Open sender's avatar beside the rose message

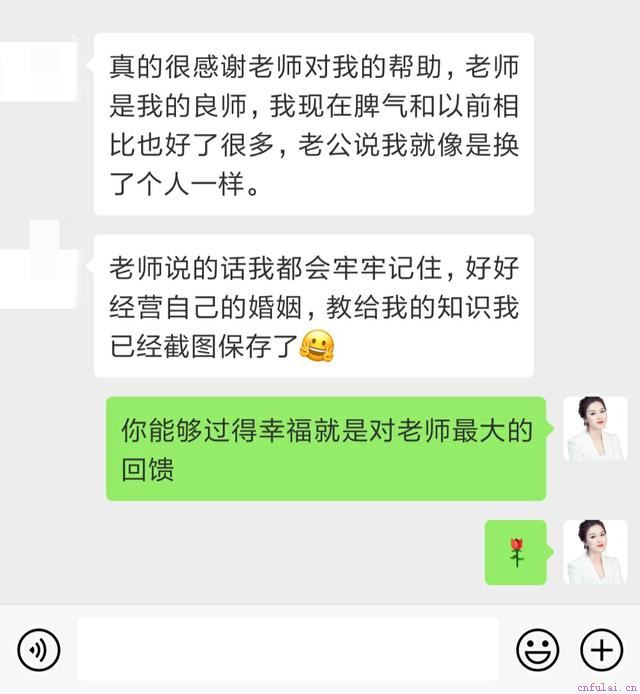[x=595, y=551]
